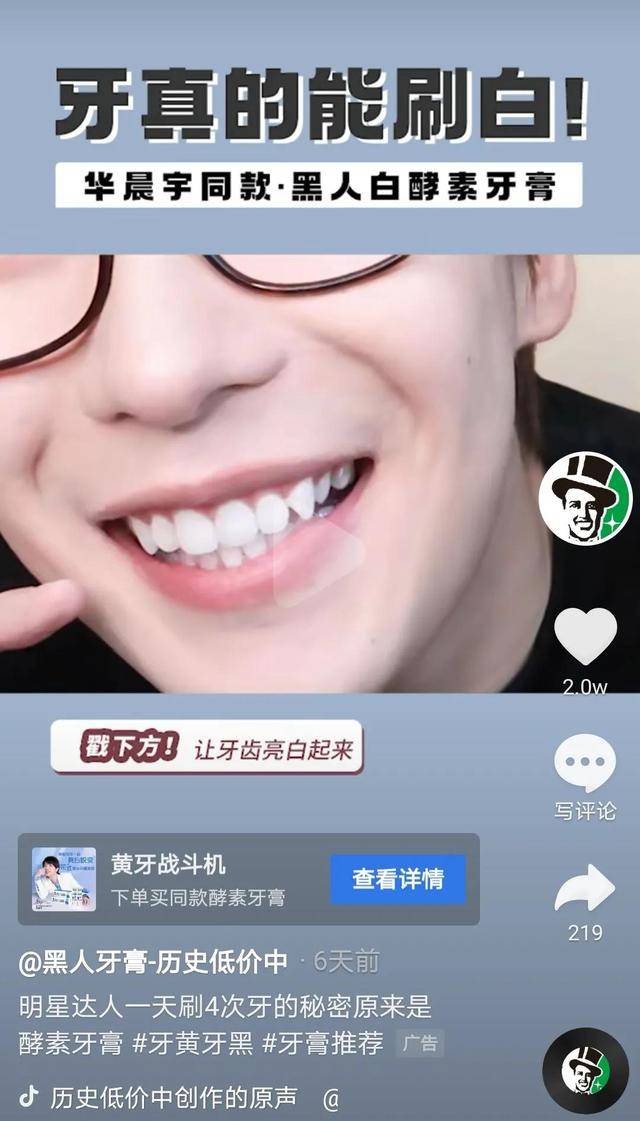Open the @黑人牙膏-历史低价中 account name

tap(153, 962)
